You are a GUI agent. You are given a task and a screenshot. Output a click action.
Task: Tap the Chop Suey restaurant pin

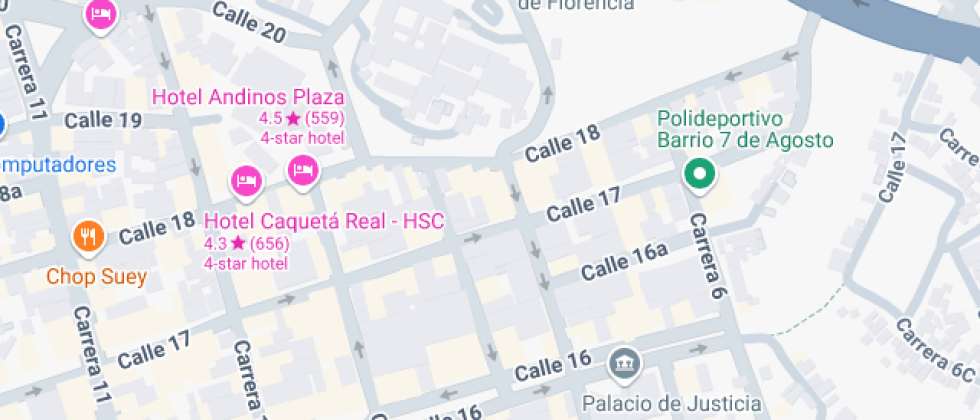89,238
